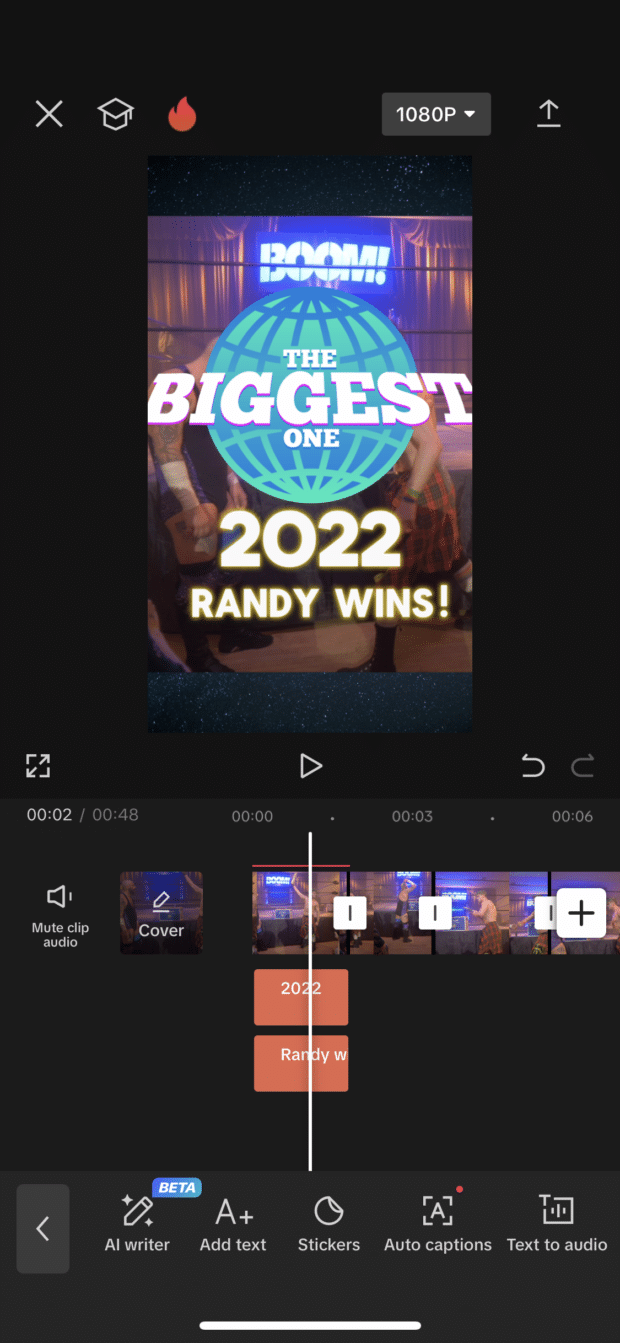Expand preview to fullscreen
The height and width of the screenshot is (1343, 620).
point(38,766)
